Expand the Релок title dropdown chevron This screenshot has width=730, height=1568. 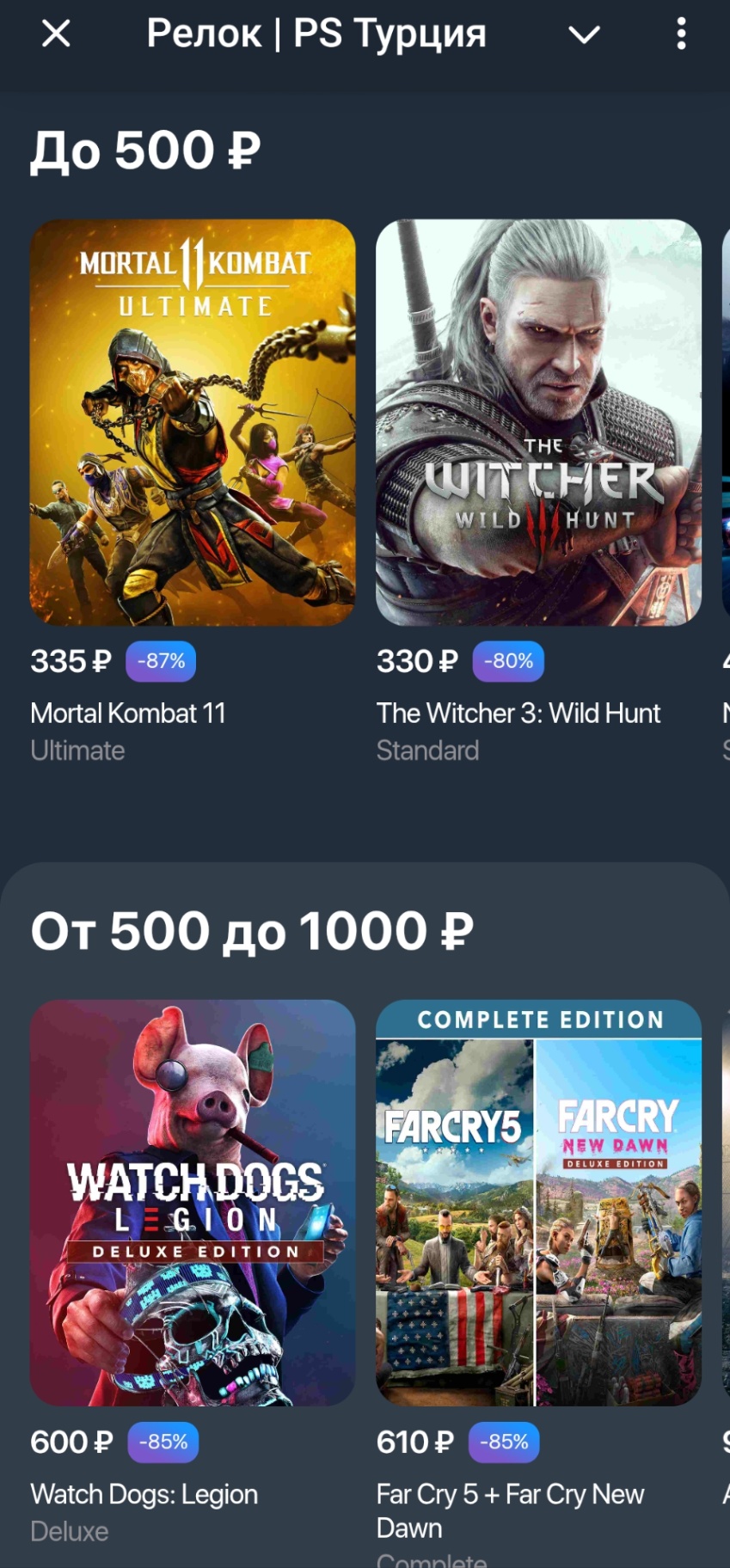(x=584, y=34)
